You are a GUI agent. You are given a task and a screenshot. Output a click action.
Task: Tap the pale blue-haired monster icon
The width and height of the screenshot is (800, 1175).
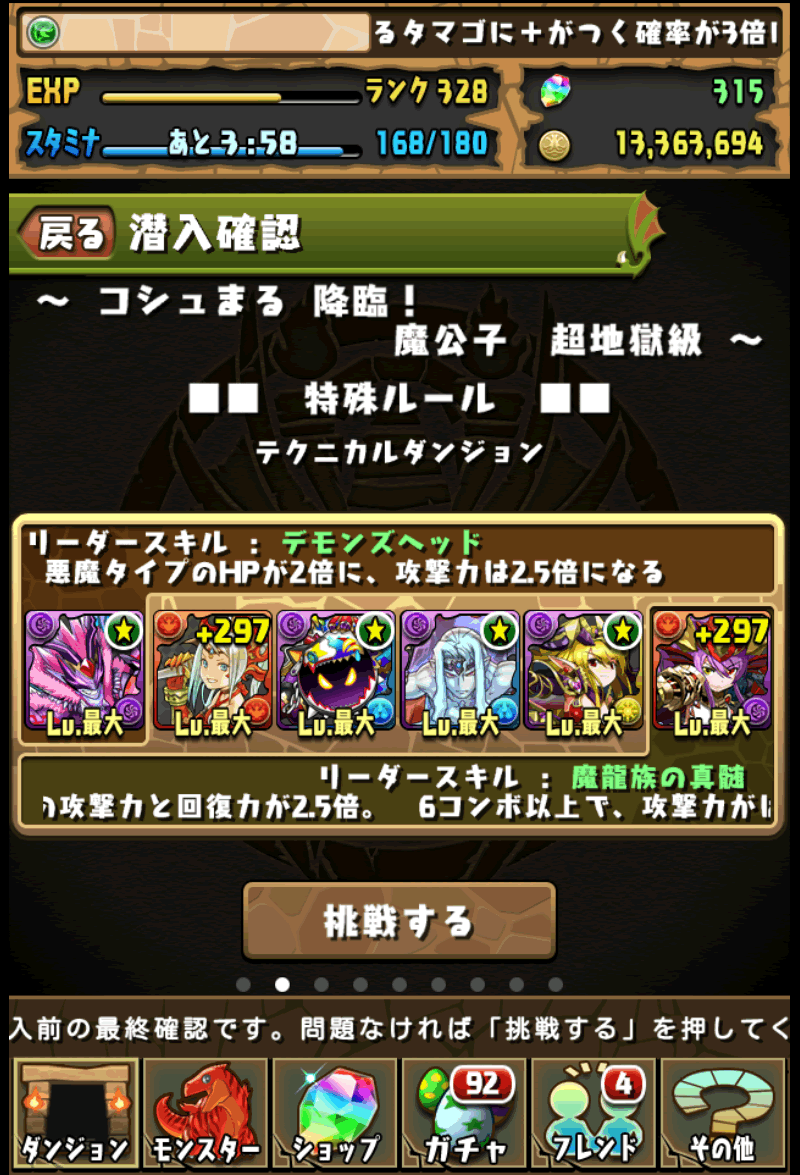pyautogui.click(x=459, y=672)
